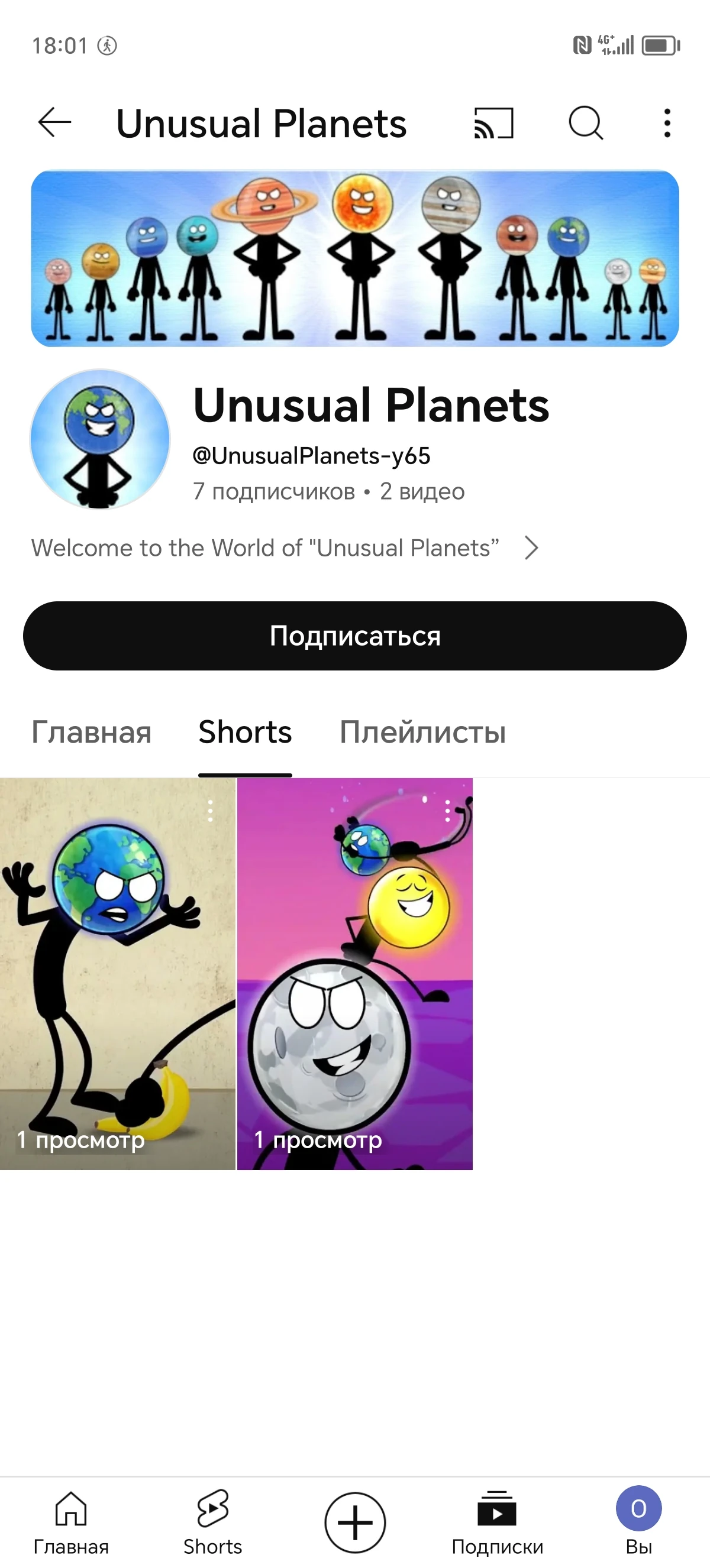Open channel search
Screen dimensions: 710x1568
coord(585,123)
